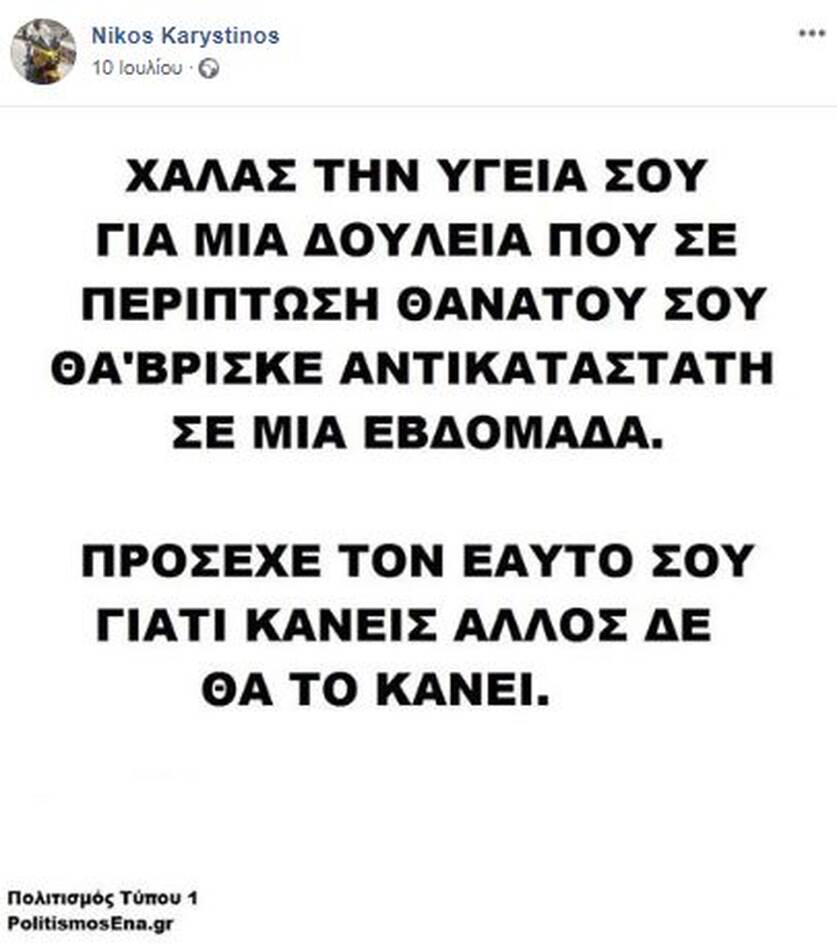Open the 10 Ιουλίου post timestamp
This screenshot has height=945, width=837.
tap(137, 69)
